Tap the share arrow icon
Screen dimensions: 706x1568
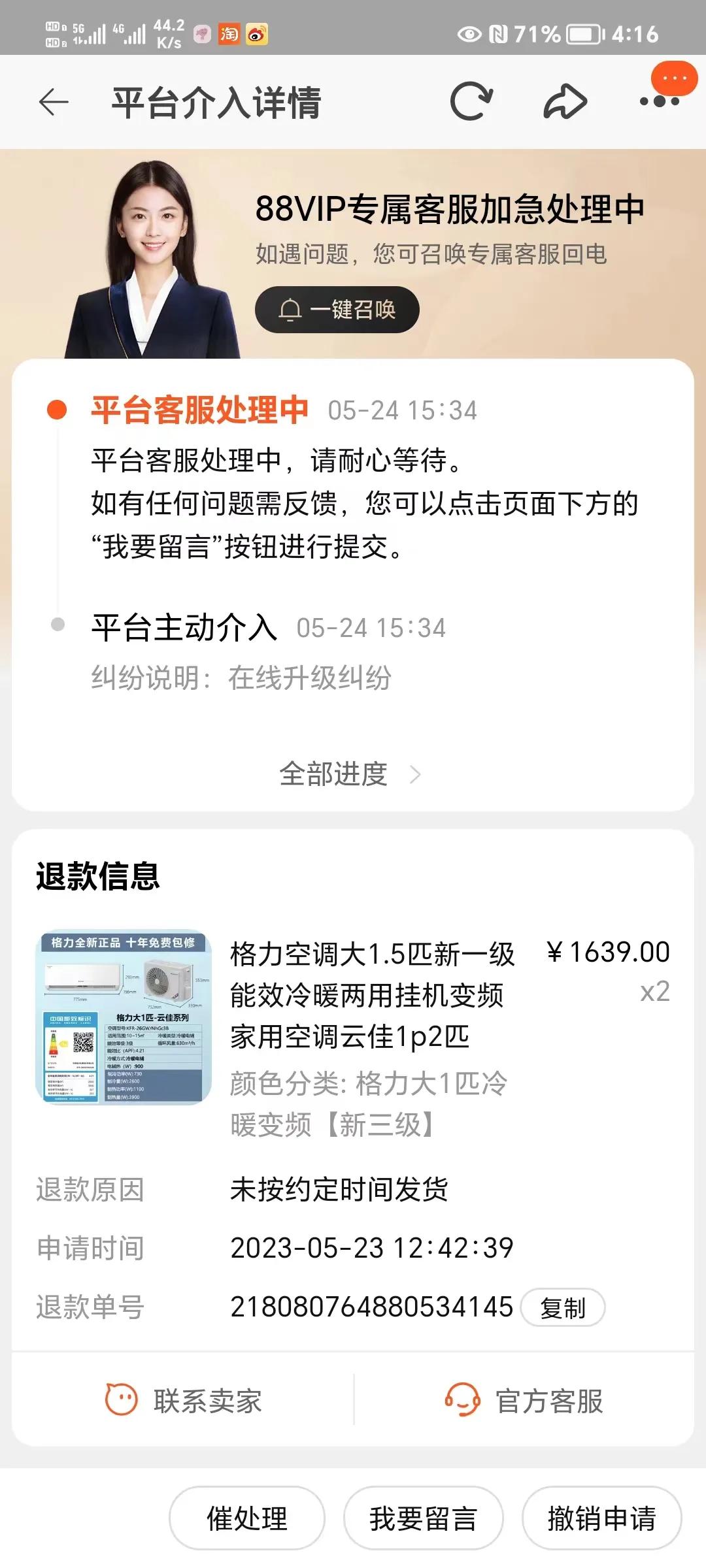(x=566, y=101)
